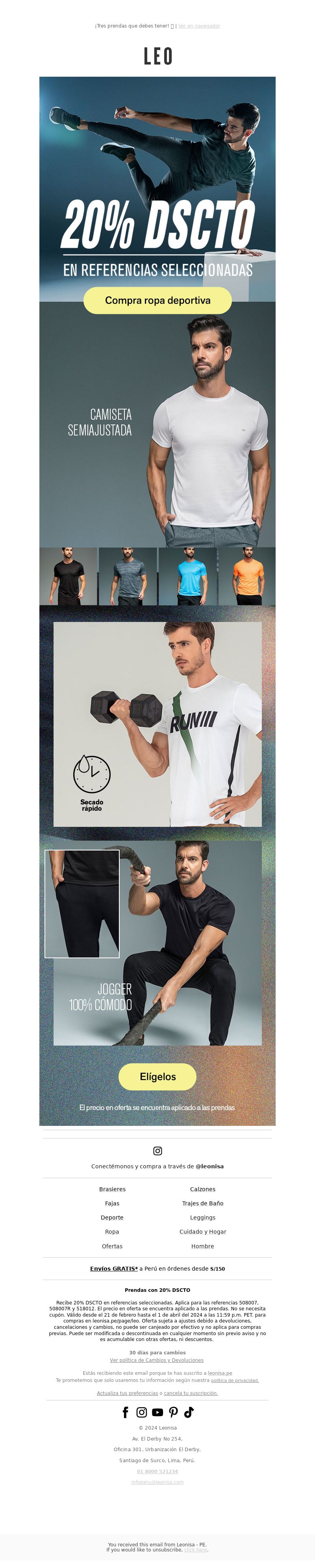
Task: Tap the 'Compra ropa deportiva' button
Action: (x=157, y=300)
